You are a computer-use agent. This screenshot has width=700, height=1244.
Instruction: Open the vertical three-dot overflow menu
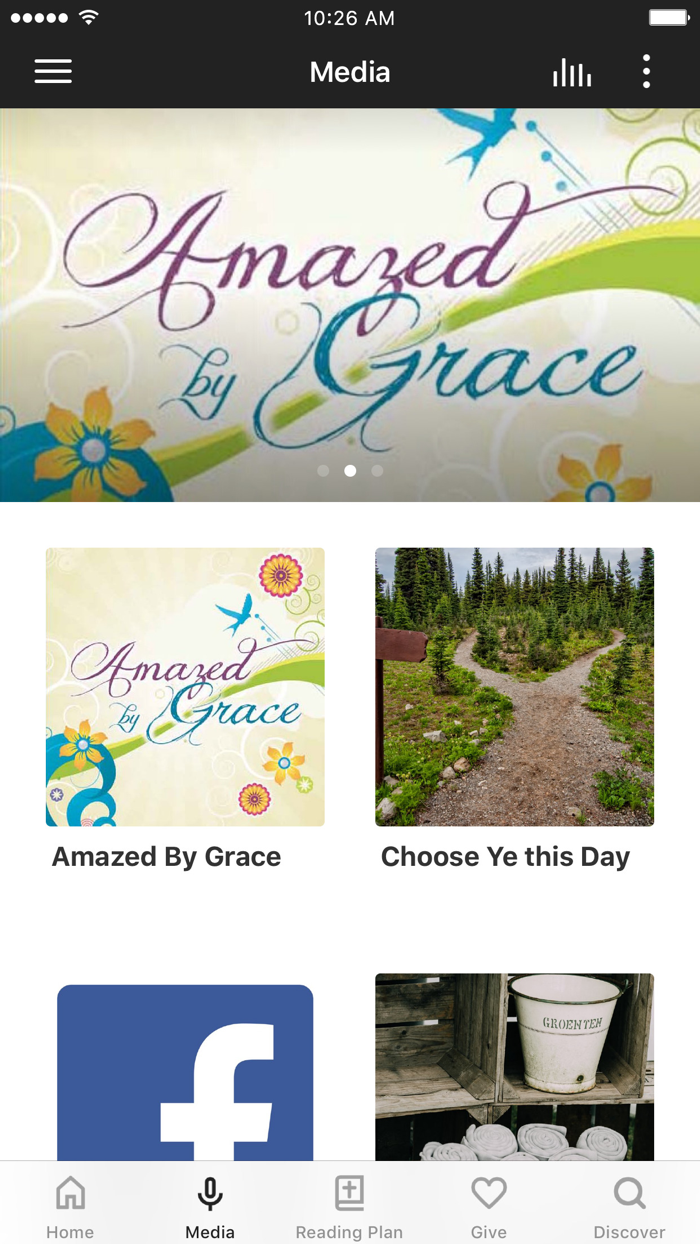coord(646,72)
